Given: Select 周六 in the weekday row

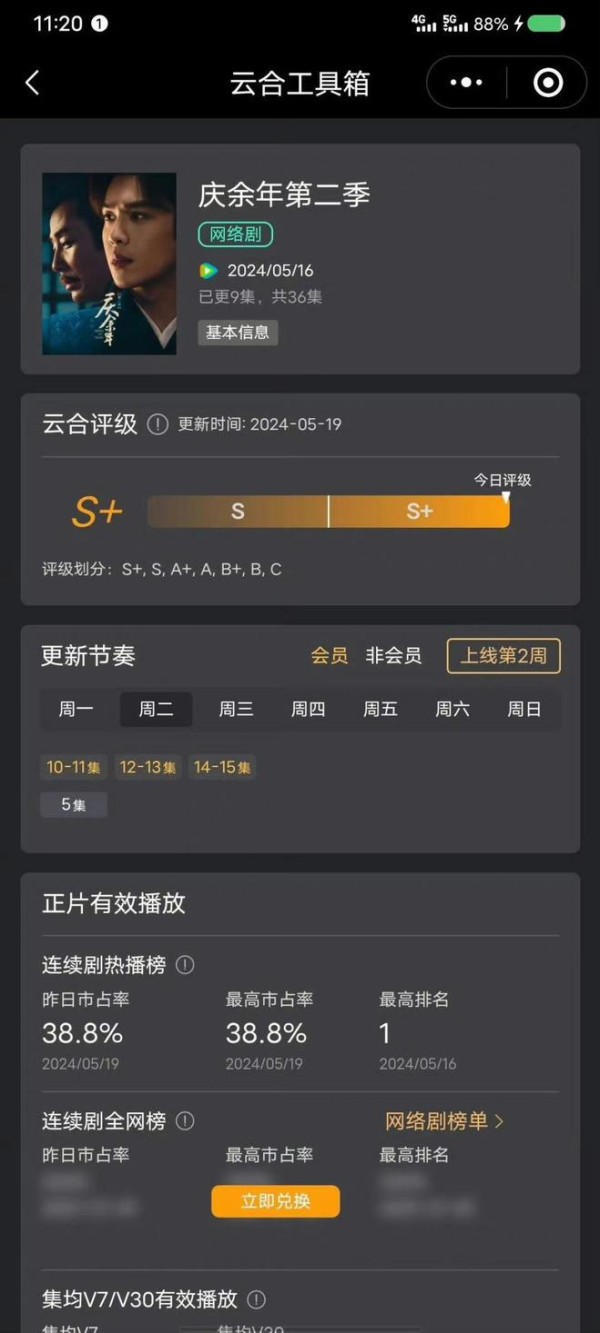Looking at the screenshot, I should click(452, 709).
